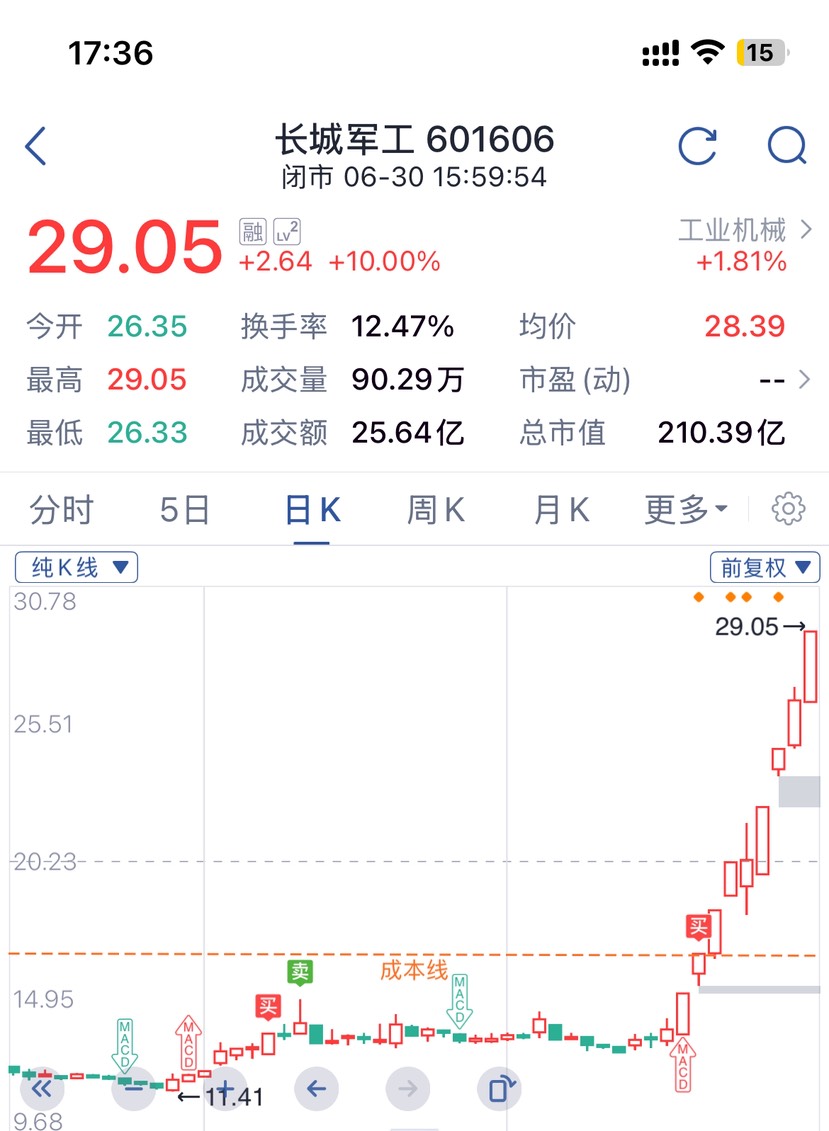Switch to the 月K chart tab
Viewport: 829px width, 1131px height.
pos(561,510)
